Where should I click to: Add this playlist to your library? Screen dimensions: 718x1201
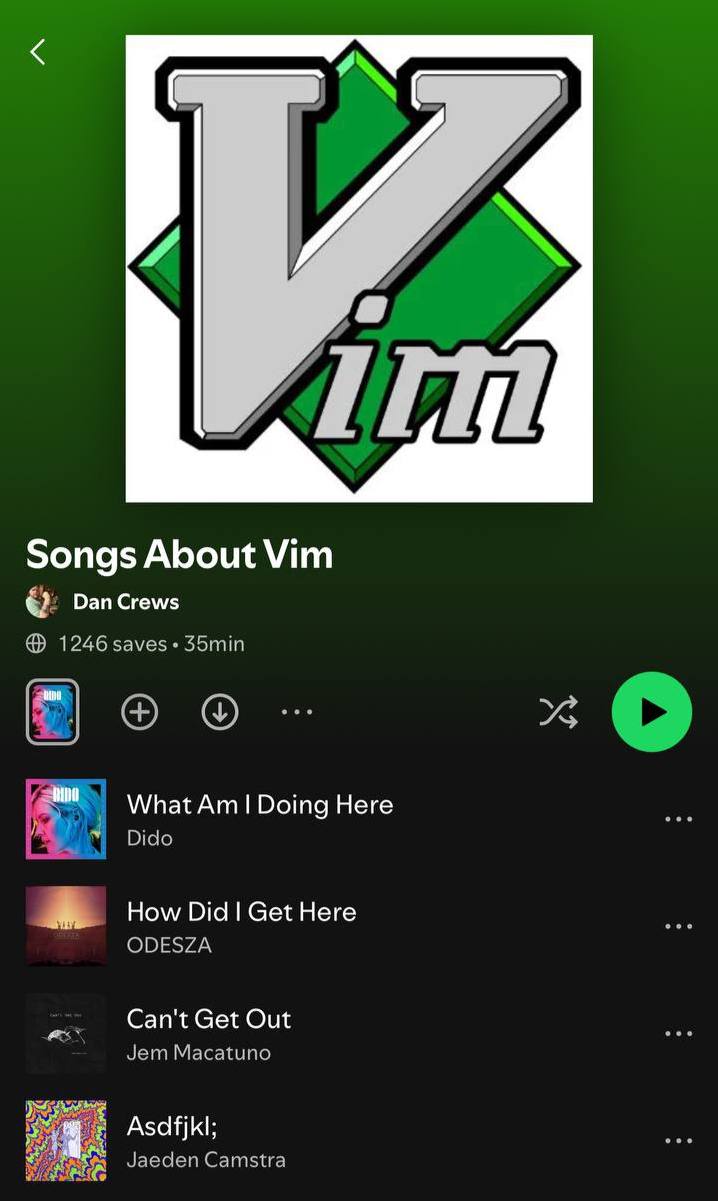coord(140,712)
